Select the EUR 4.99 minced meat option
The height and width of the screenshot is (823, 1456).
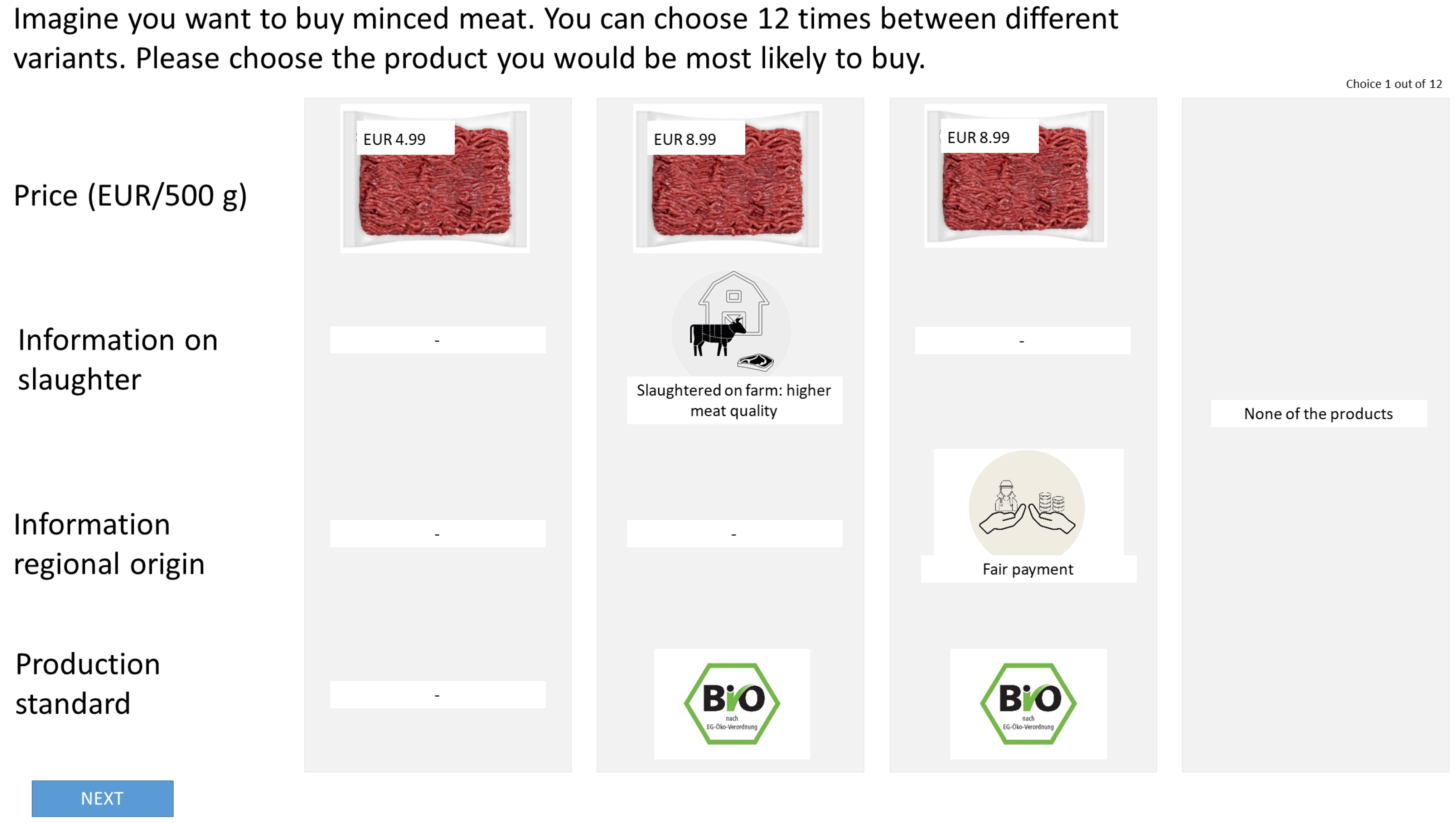tap(434, 179)
